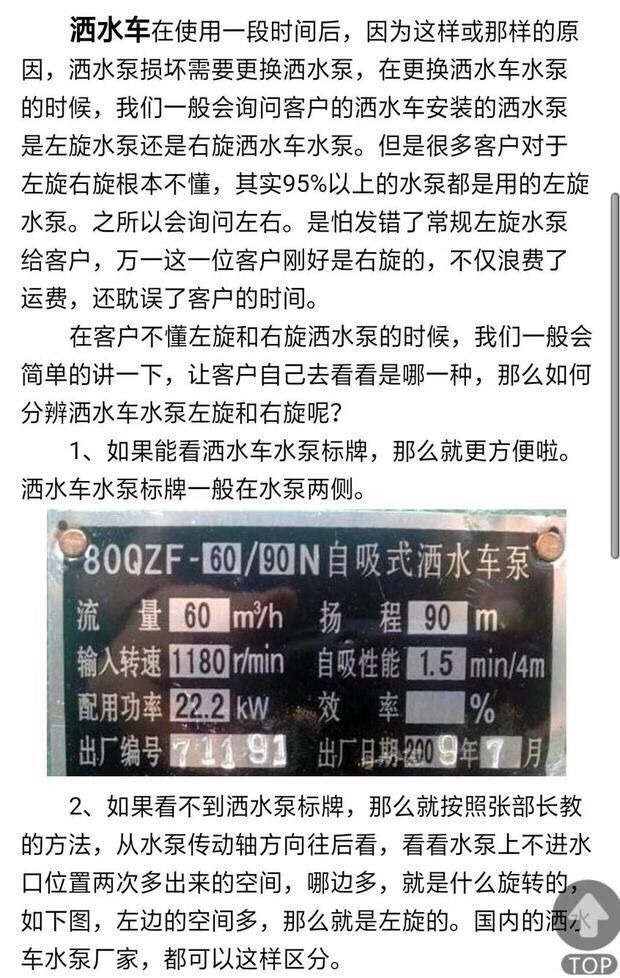Open the water pump nameplate photo

(305, 642)
